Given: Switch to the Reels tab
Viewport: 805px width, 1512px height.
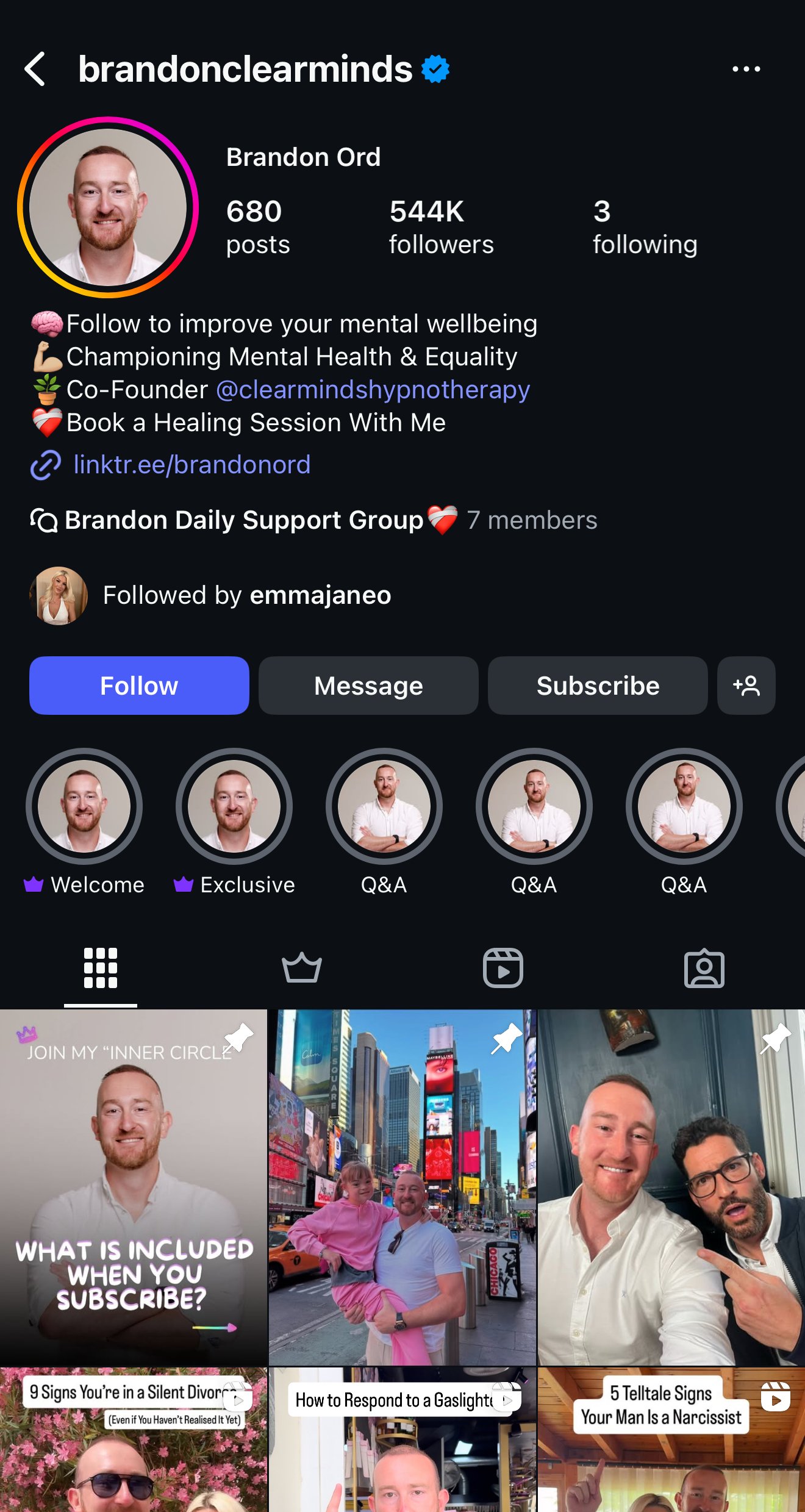Looking at the screenshot, I should tap(503, 968).
